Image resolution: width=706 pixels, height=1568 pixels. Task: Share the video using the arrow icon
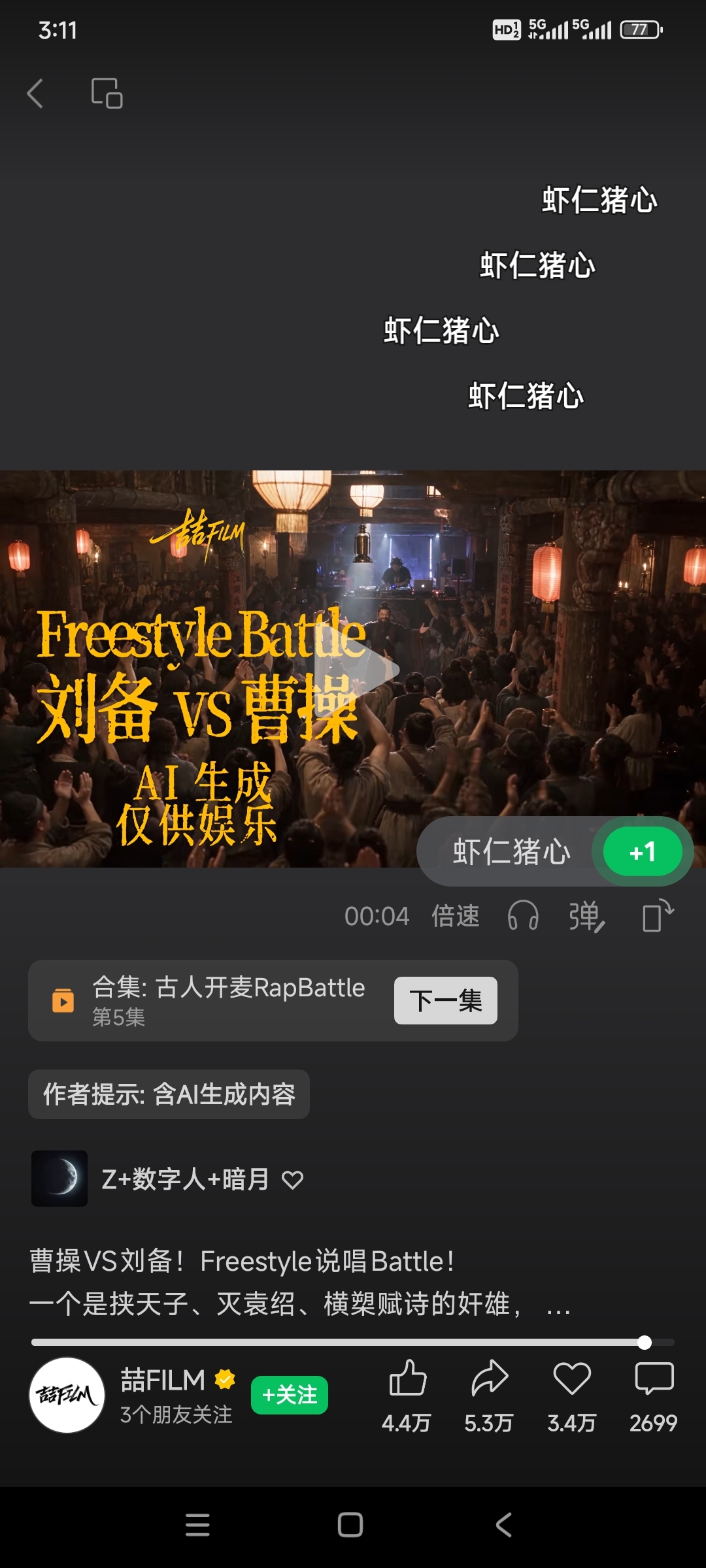(489, 1377)
